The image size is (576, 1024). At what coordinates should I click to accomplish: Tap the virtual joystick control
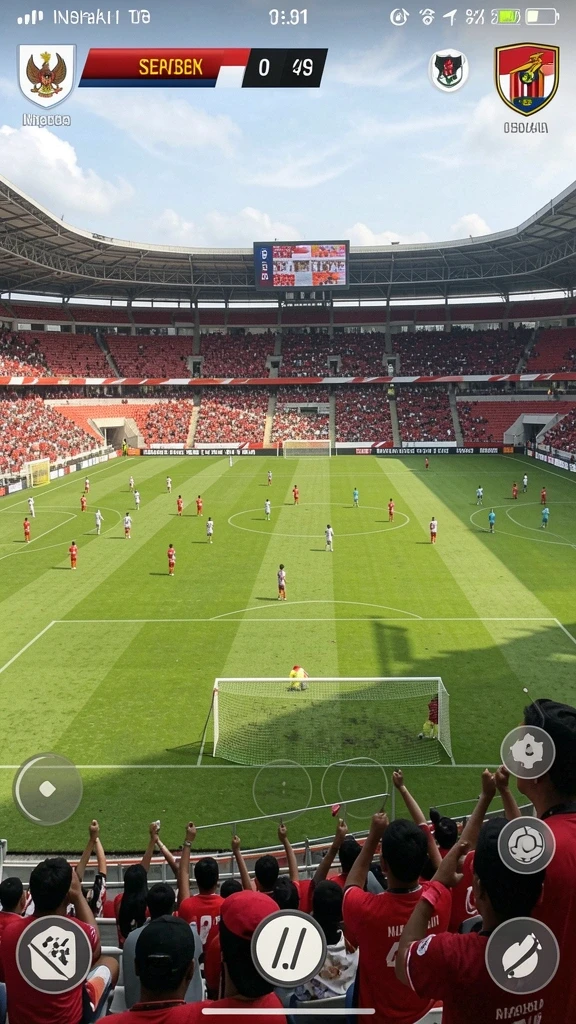click(48, 789)
